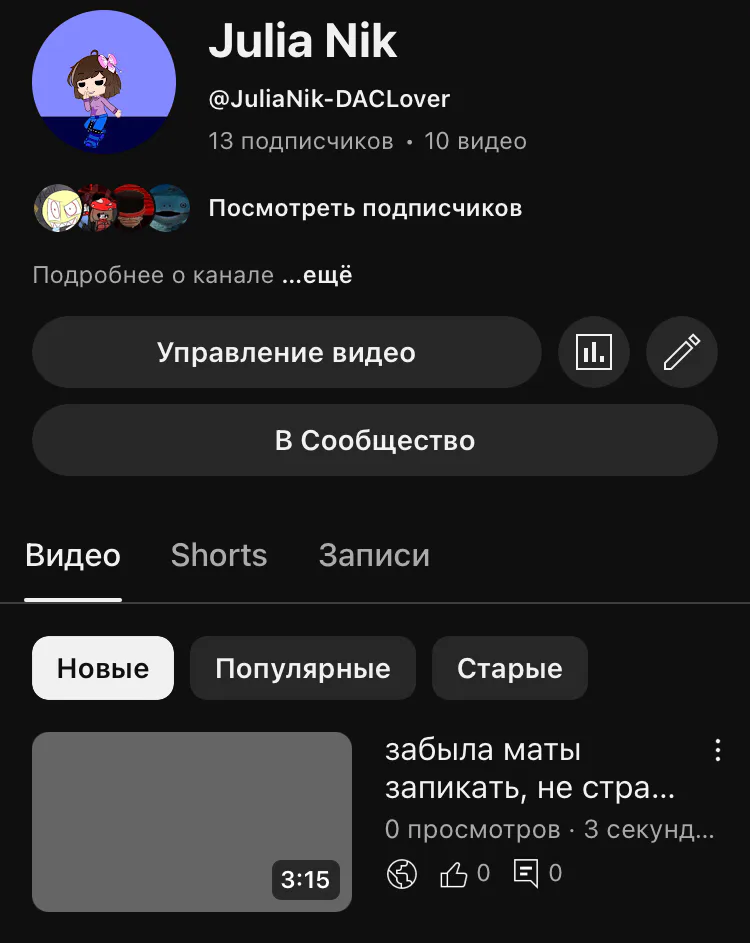The height and width of the screenshot is (943, 750).
Task: Tap the Управление видео button
Action: pyautogui.click(x=286, y=352)
